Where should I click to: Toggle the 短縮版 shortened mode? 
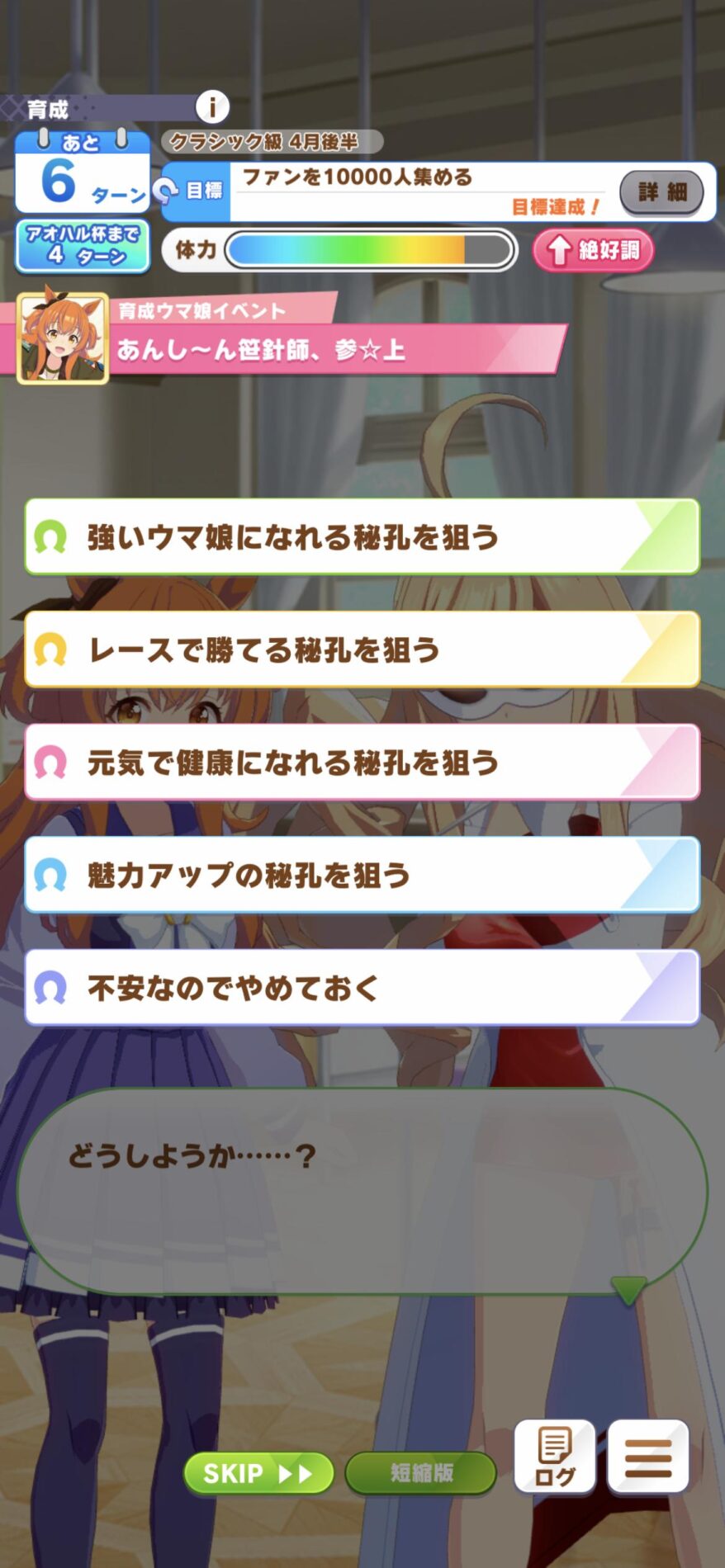tap(421, 1473)
